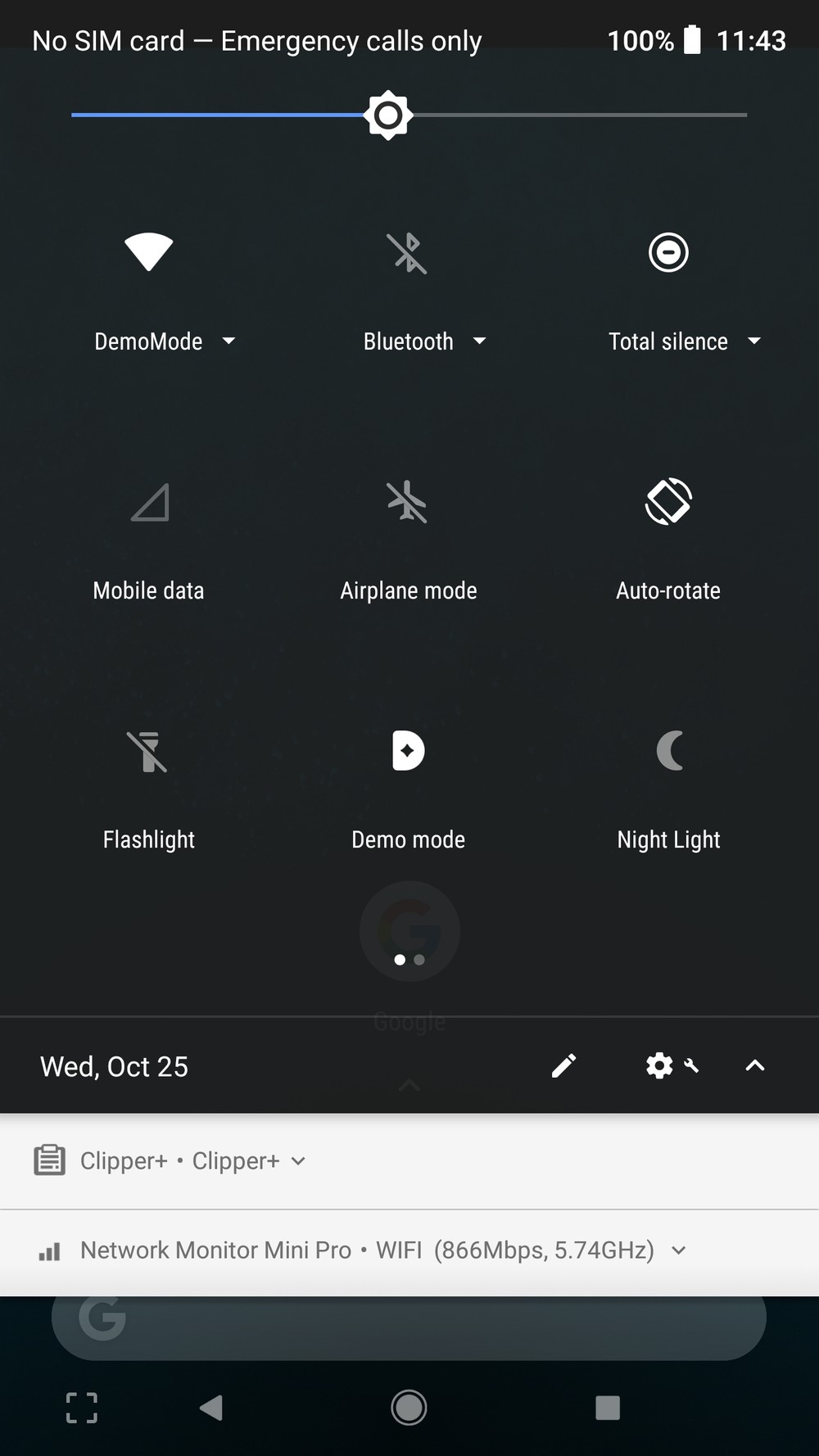Expand the Total silence dropdown

tap(754, 341)
